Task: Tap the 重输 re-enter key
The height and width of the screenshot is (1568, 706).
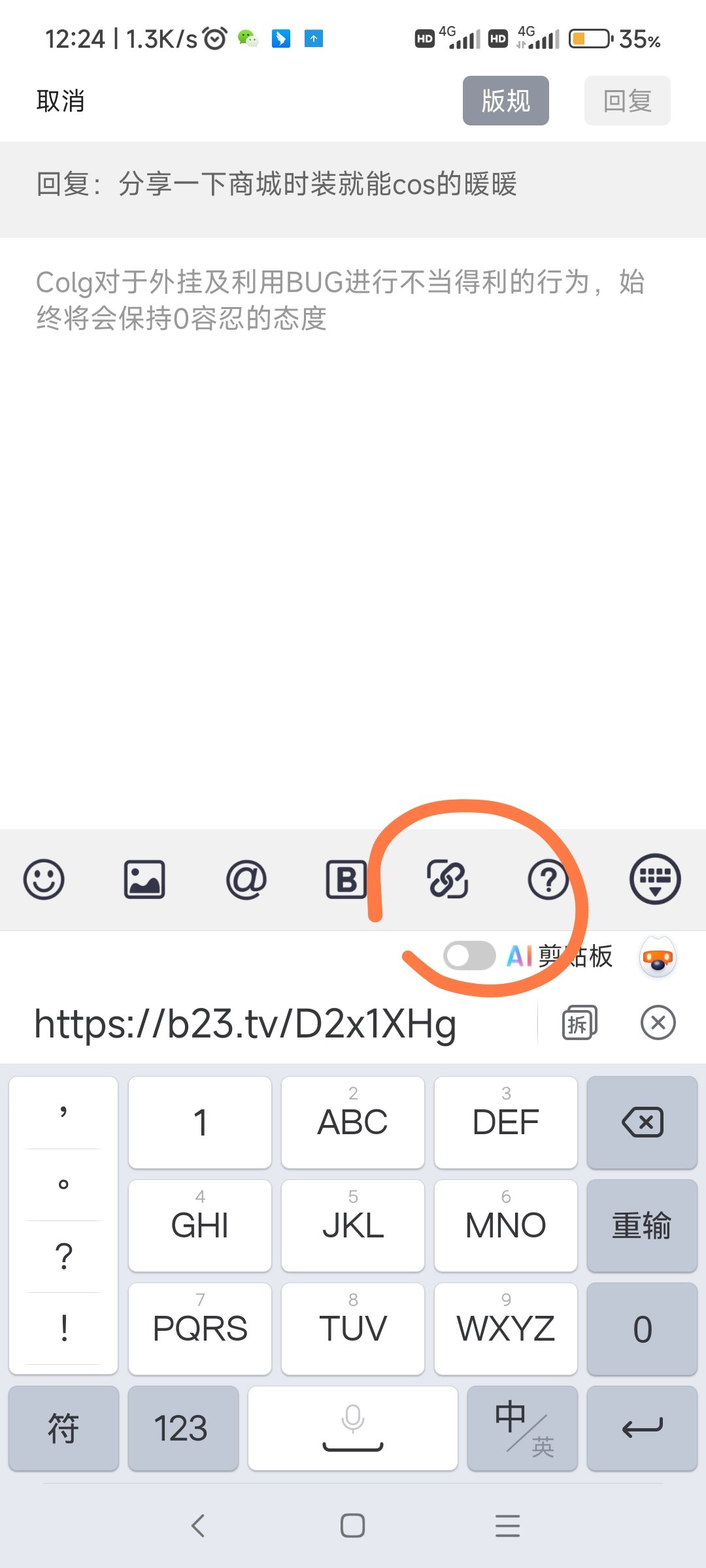Action: click(642, 1226)
